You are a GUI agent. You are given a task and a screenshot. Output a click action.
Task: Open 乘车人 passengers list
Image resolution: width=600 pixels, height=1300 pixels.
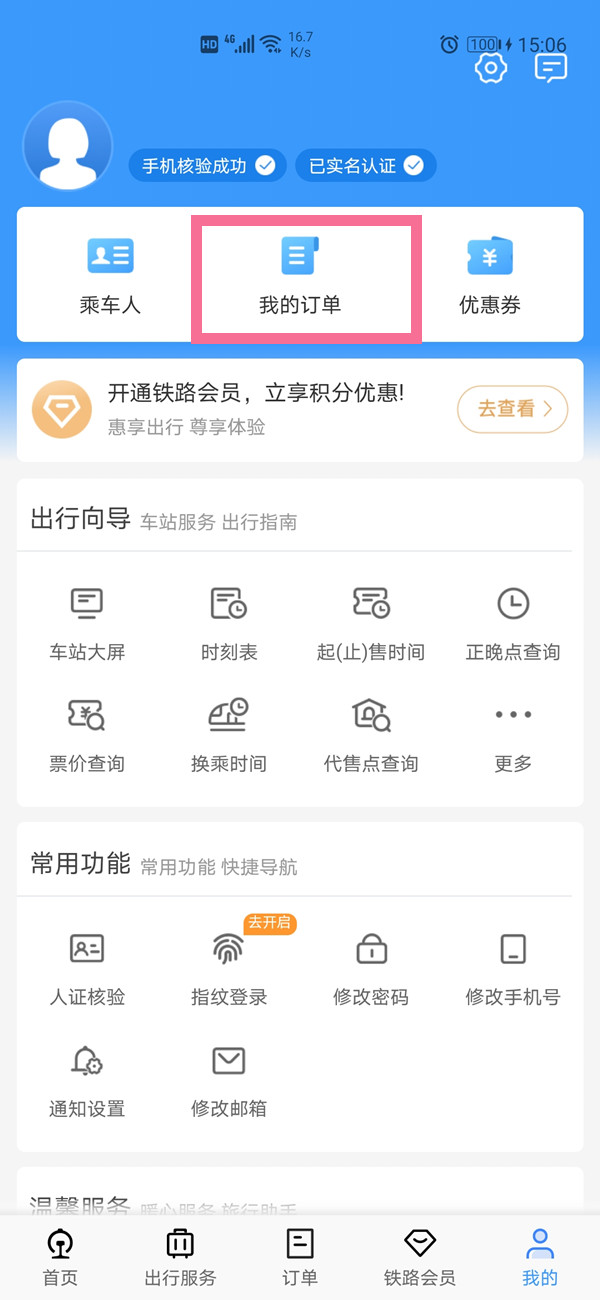tap(110, 275)
